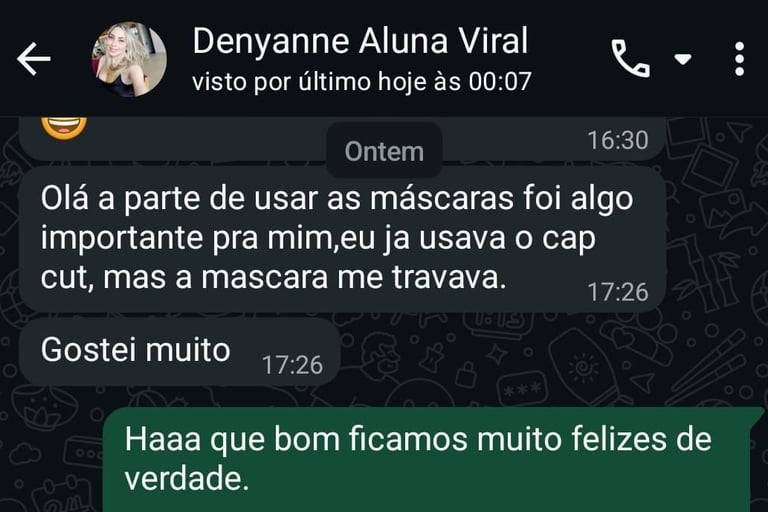The width and height of the screenshot is (768, 512).
Task: Start a voice call with Denyanne
Action: pyautogui.click(x=630, y=60)
